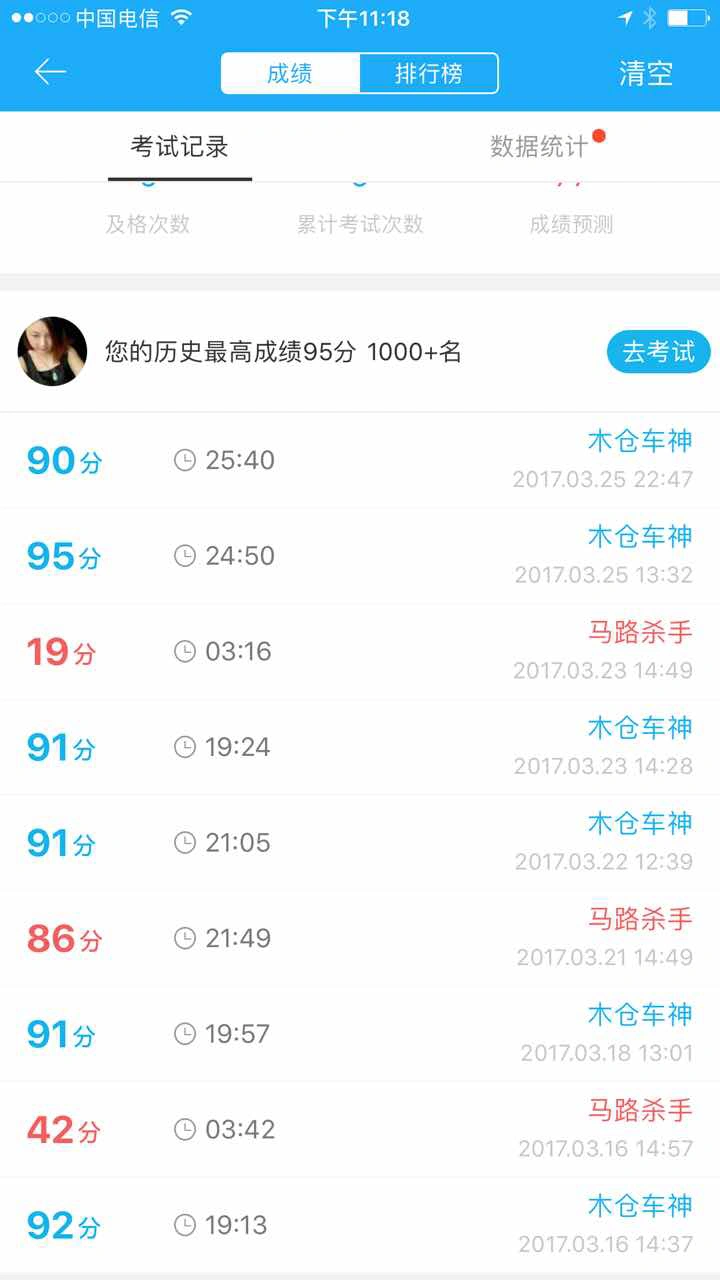Open the 95分 exam record

tap(360, 556)
